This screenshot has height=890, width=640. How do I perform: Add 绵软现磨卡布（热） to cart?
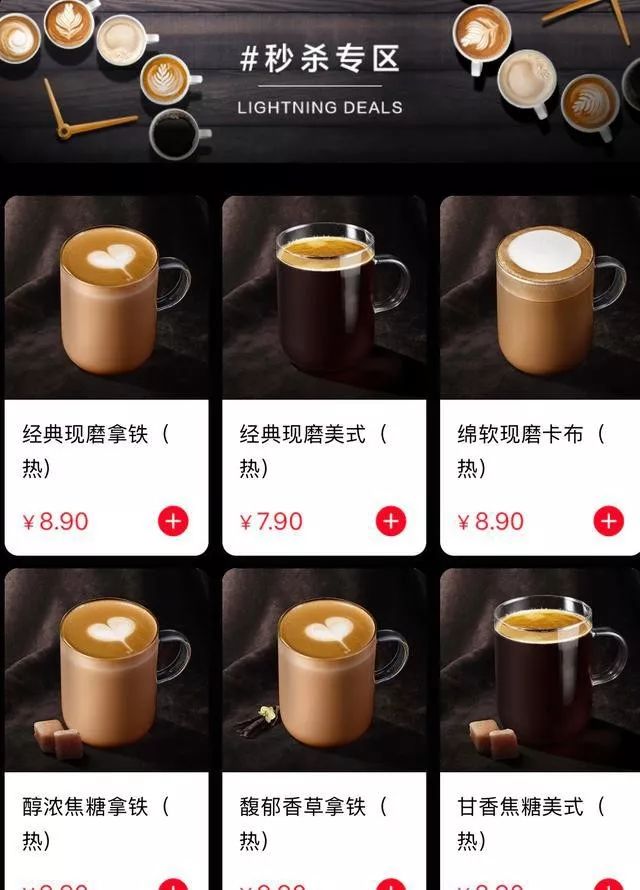[608, 521]
